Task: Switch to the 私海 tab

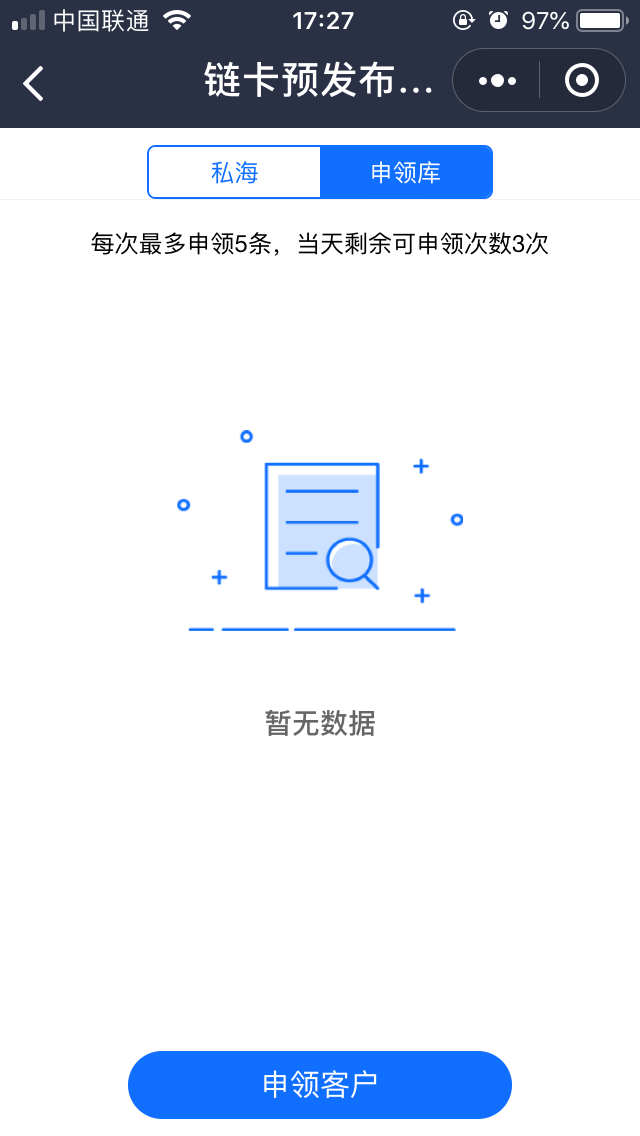Action: tap(235, 172)
